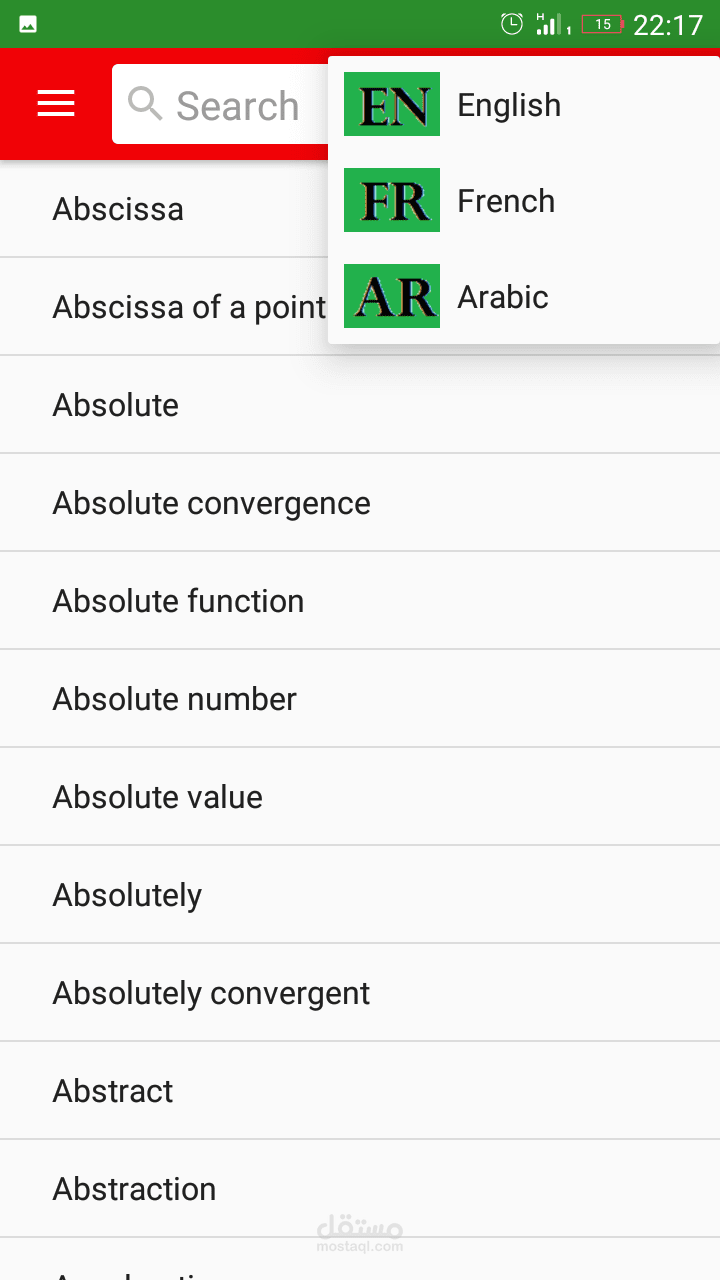Select the AR language icon
The height and width of the screenshot is (1280, 720).
(391, 296)
